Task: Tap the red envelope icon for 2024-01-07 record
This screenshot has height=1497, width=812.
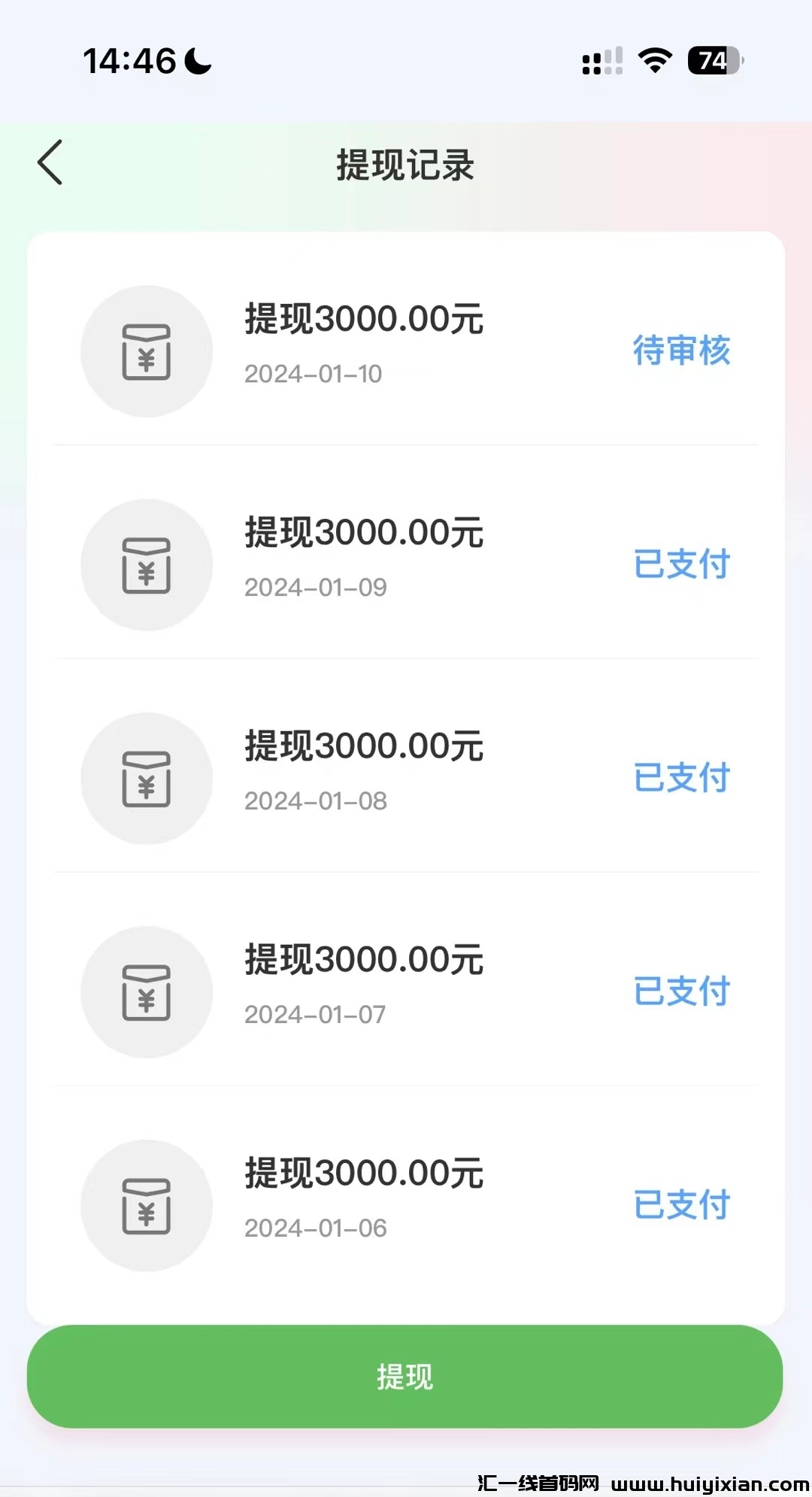Action: pyautogui.click(x=147, y=993)
